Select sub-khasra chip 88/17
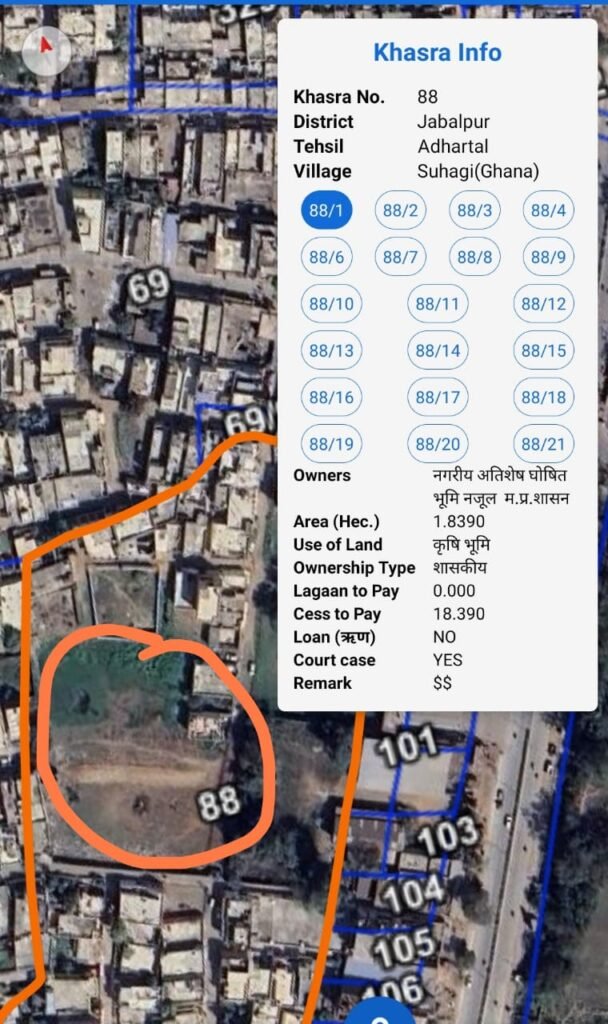 tap(437, 397)
